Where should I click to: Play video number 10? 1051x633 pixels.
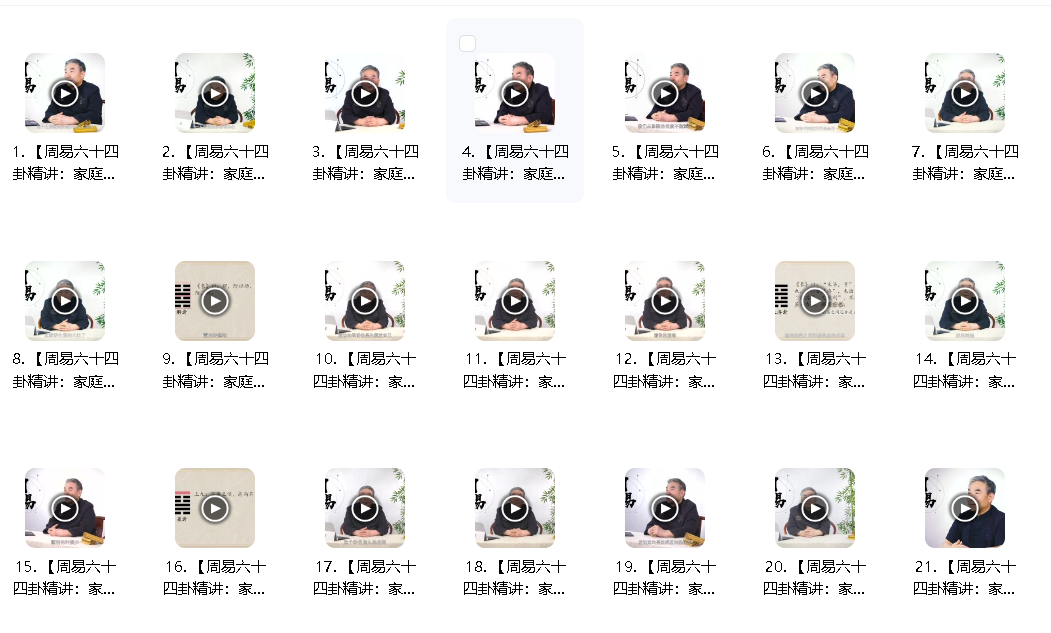[x=365, y=301]
